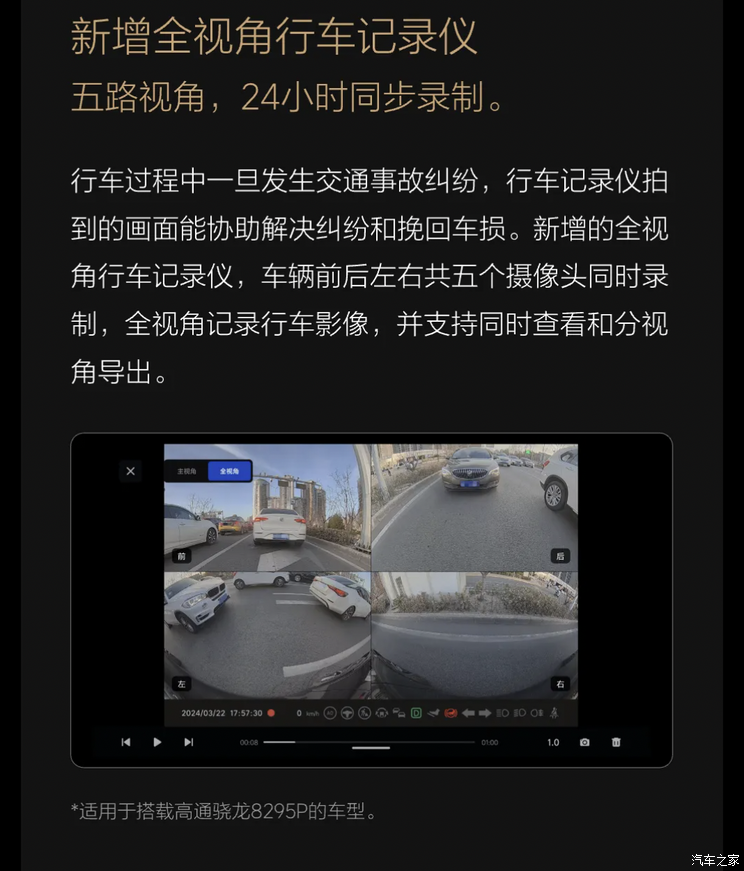The image size is (744, 871).
Task: Click the headlight status icon
Action: [504, 711]
